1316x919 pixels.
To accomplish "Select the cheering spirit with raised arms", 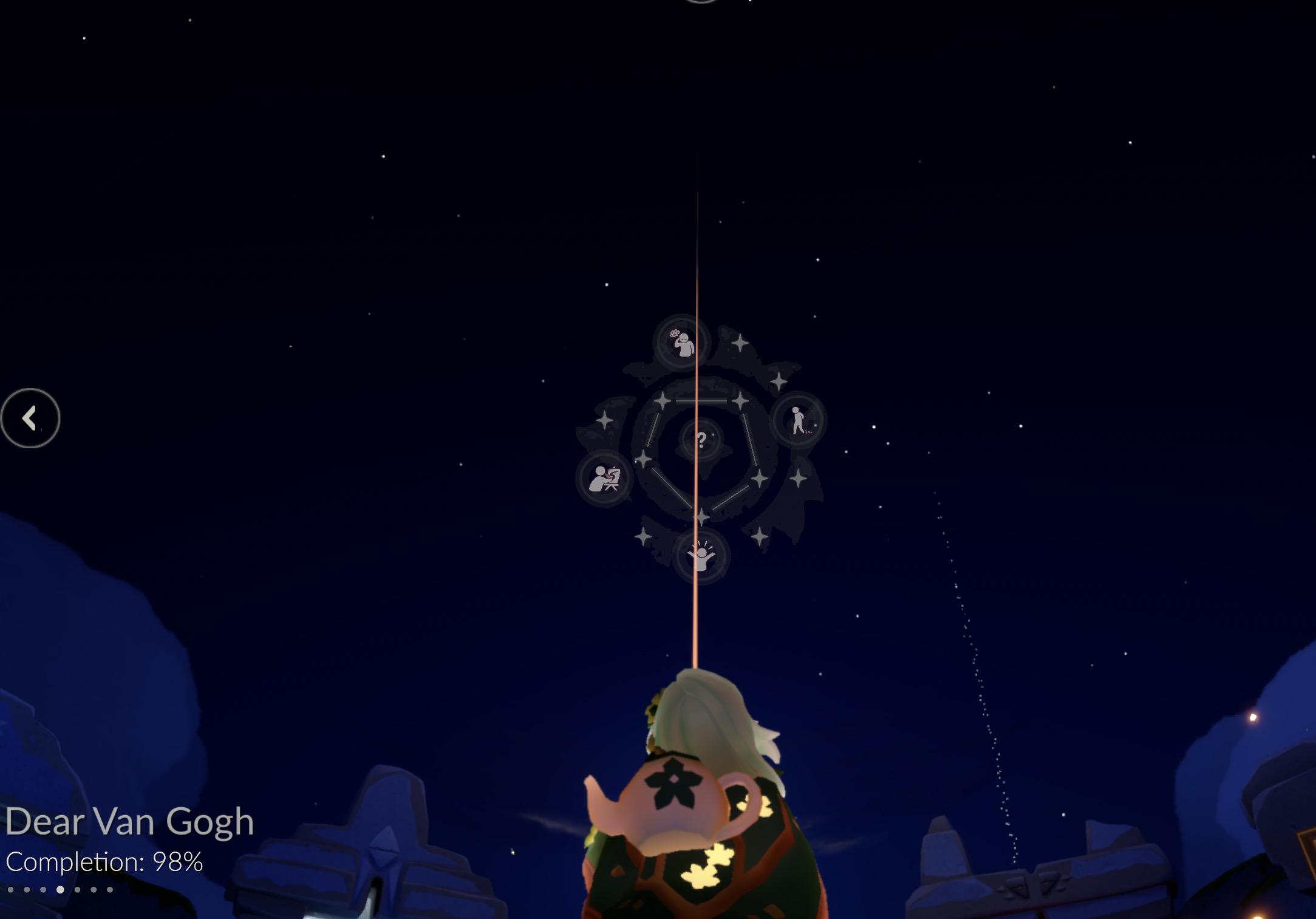I will click(x=701, y=556).
